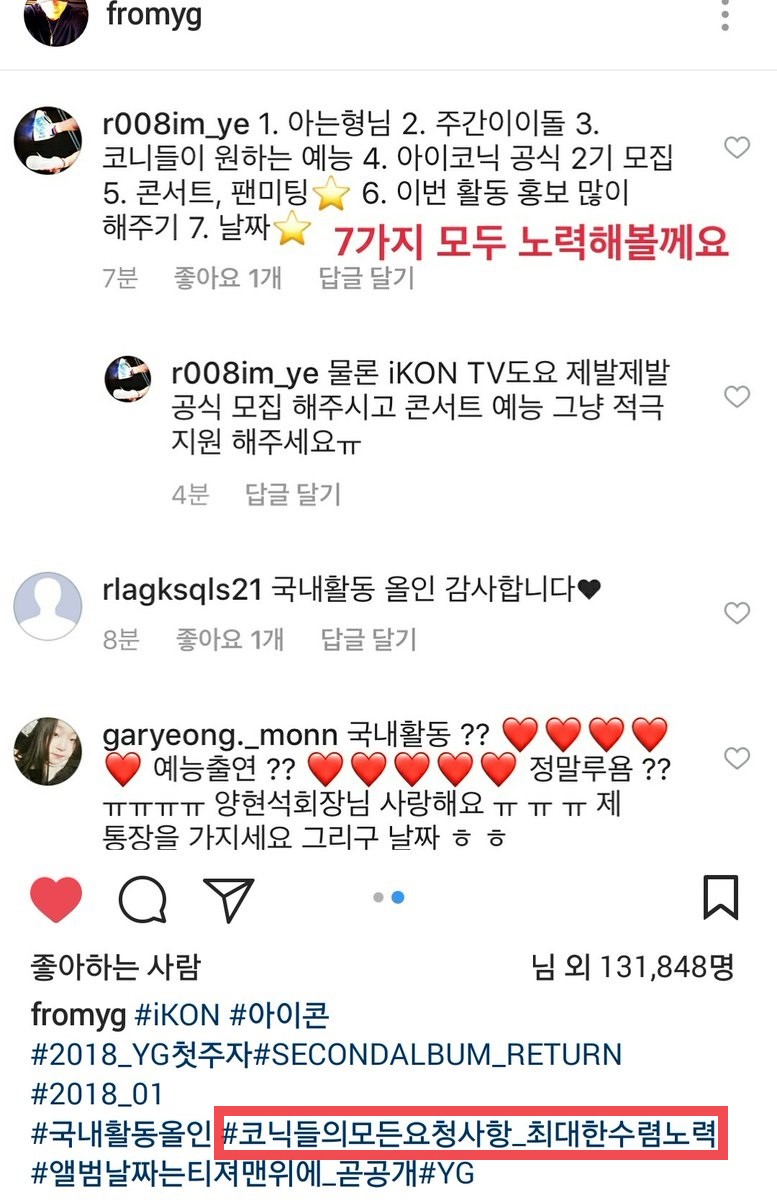Share the post via paper plane icon
This screenshot has height=1200, width=777.
[x=228, y=899]
